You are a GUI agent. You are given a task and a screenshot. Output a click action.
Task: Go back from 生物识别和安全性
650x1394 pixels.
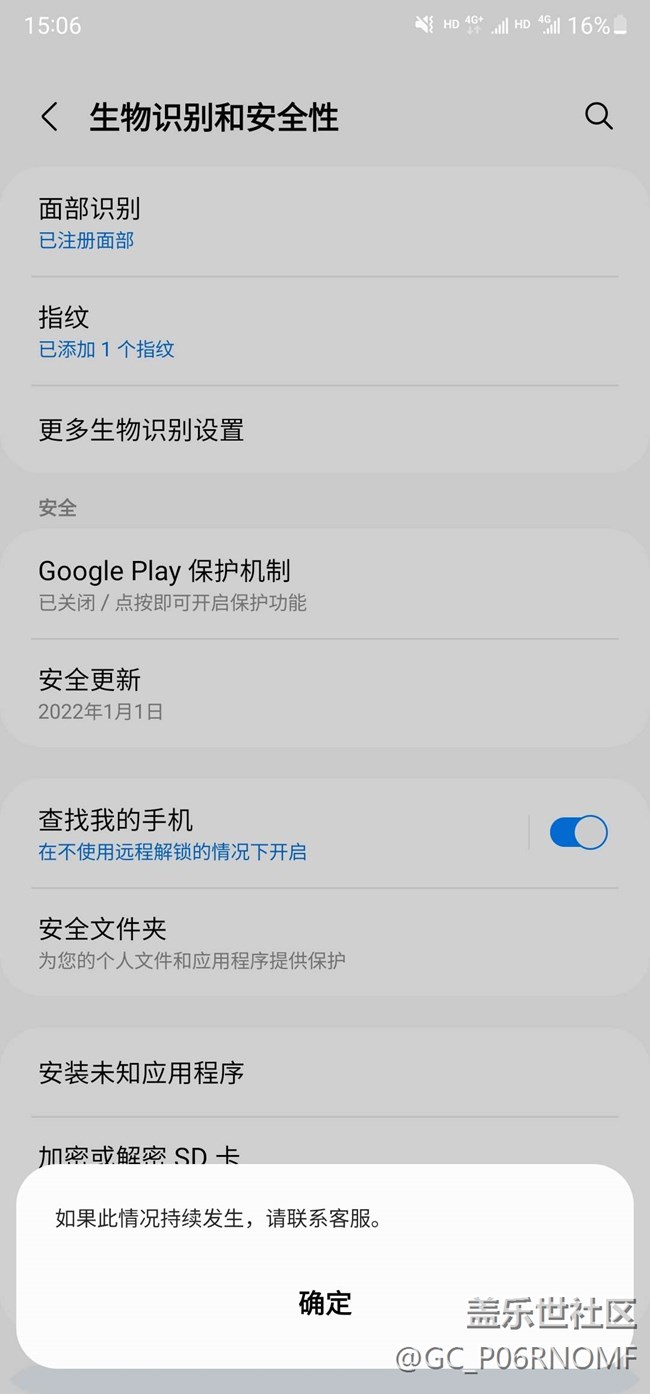coord(49,117)
